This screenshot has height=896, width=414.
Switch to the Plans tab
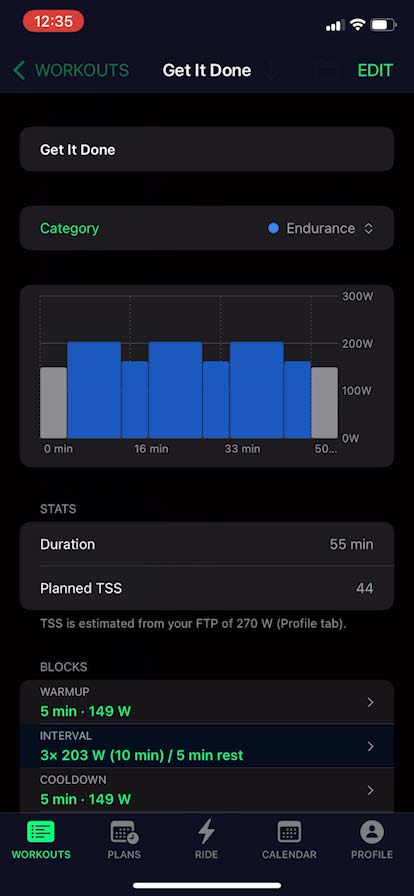point(124,840)
